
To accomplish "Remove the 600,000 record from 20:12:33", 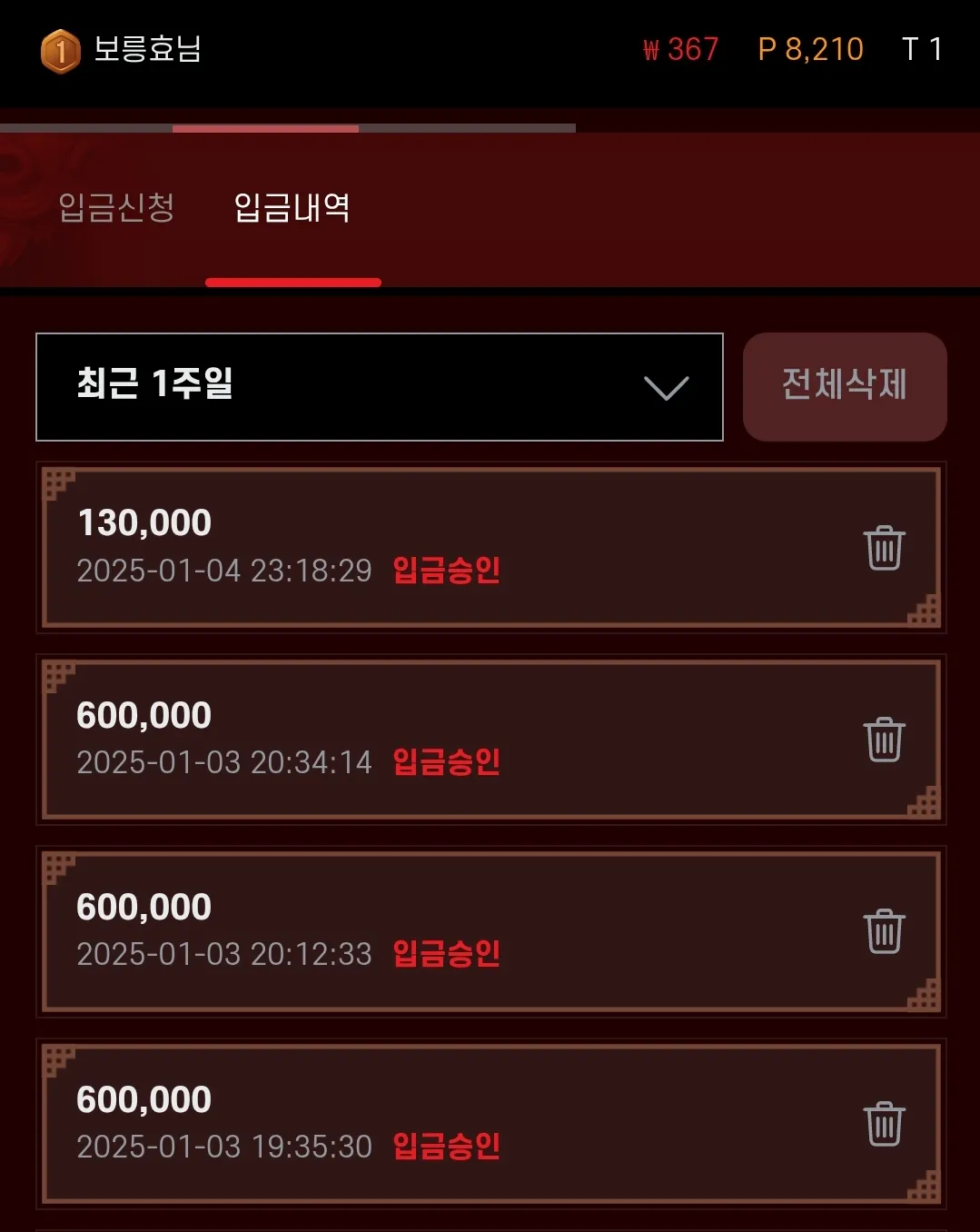I will point(883,931).
